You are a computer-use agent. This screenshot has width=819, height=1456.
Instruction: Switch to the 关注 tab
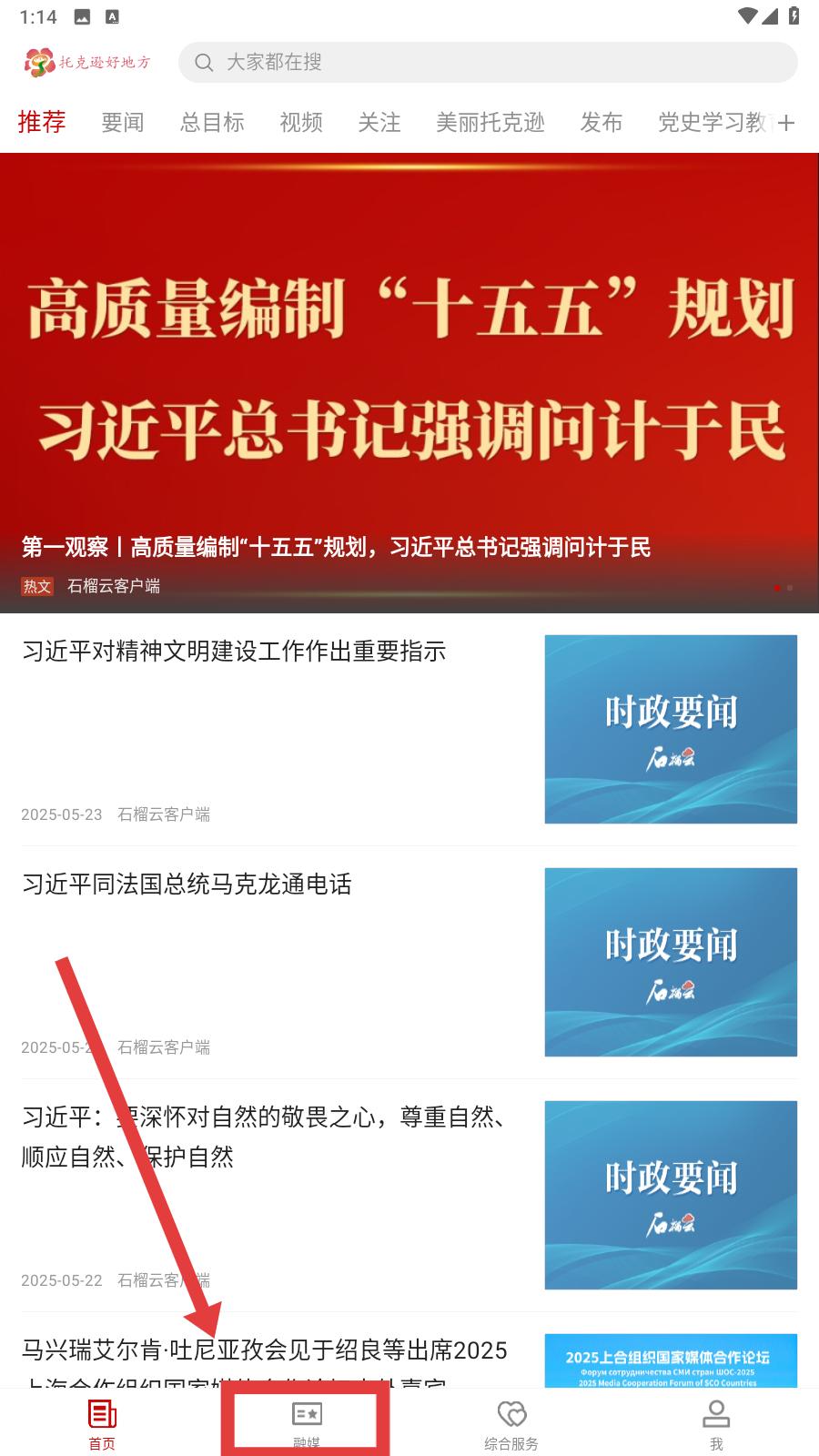point(379,122)
